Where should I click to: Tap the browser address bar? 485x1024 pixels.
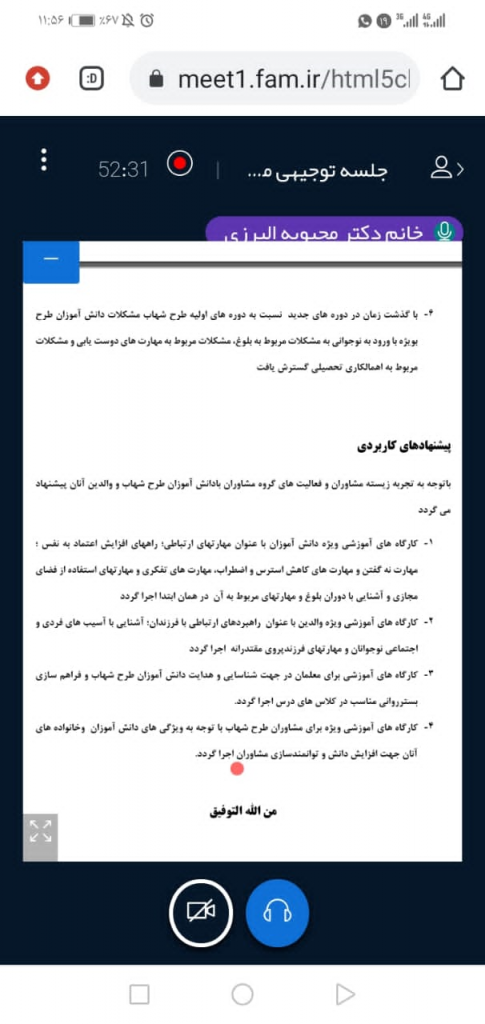pos(275,78)
